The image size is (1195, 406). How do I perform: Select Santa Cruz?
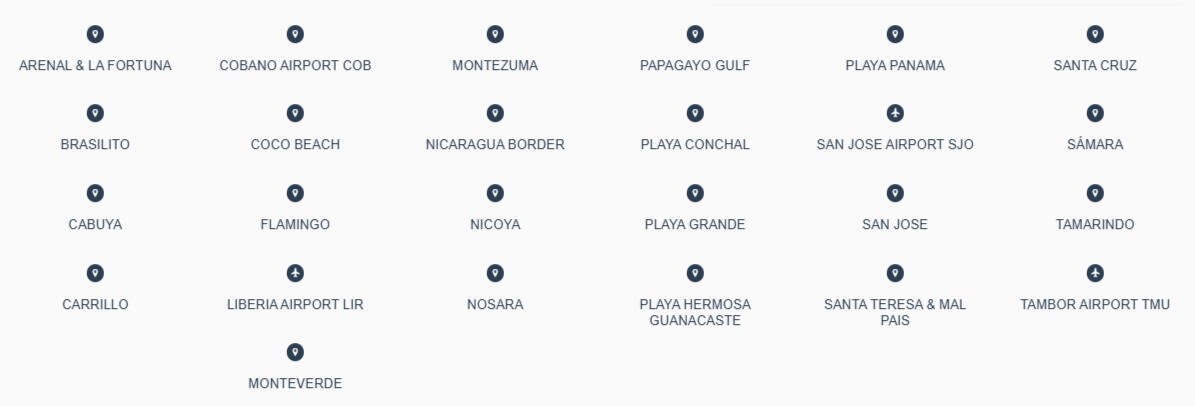1095,66
